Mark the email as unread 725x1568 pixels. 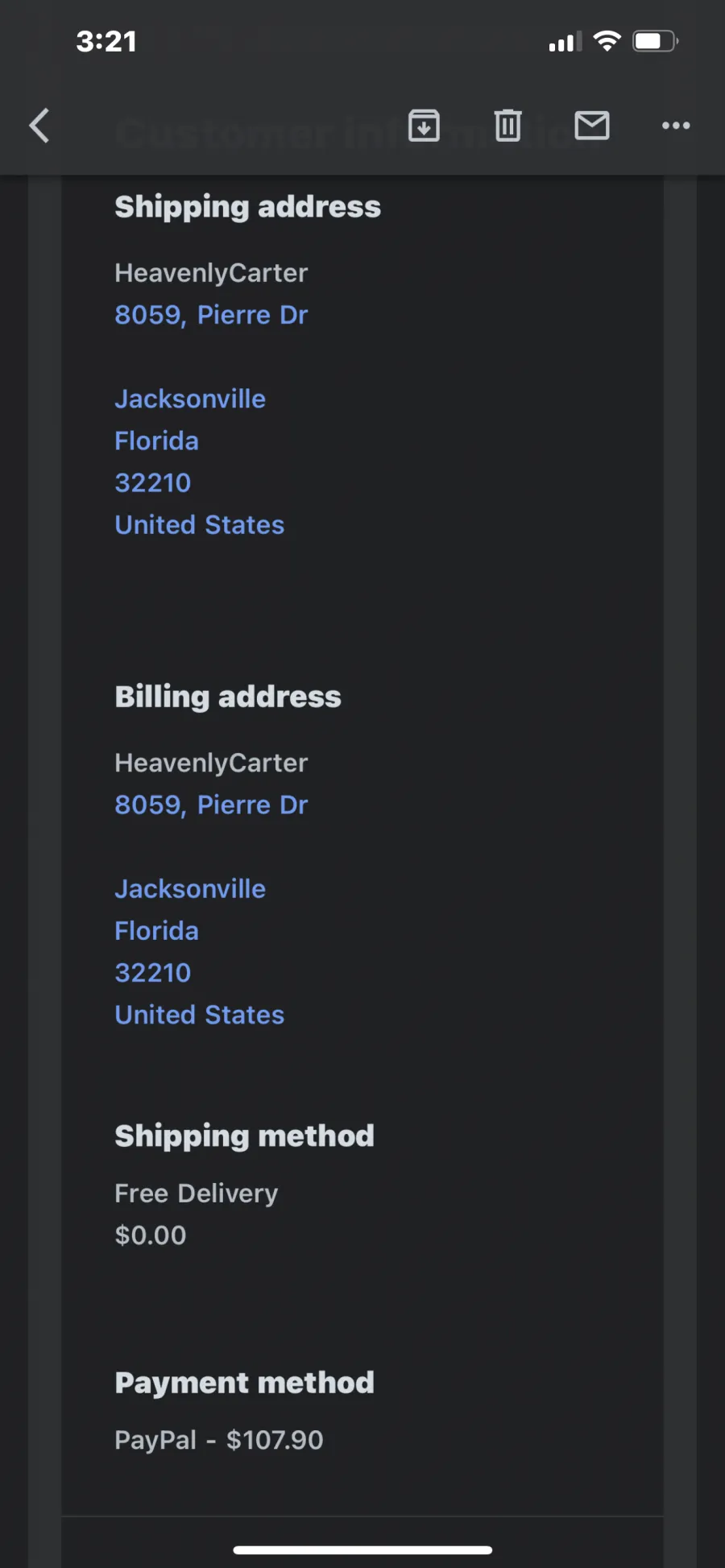tap(592, 126)
